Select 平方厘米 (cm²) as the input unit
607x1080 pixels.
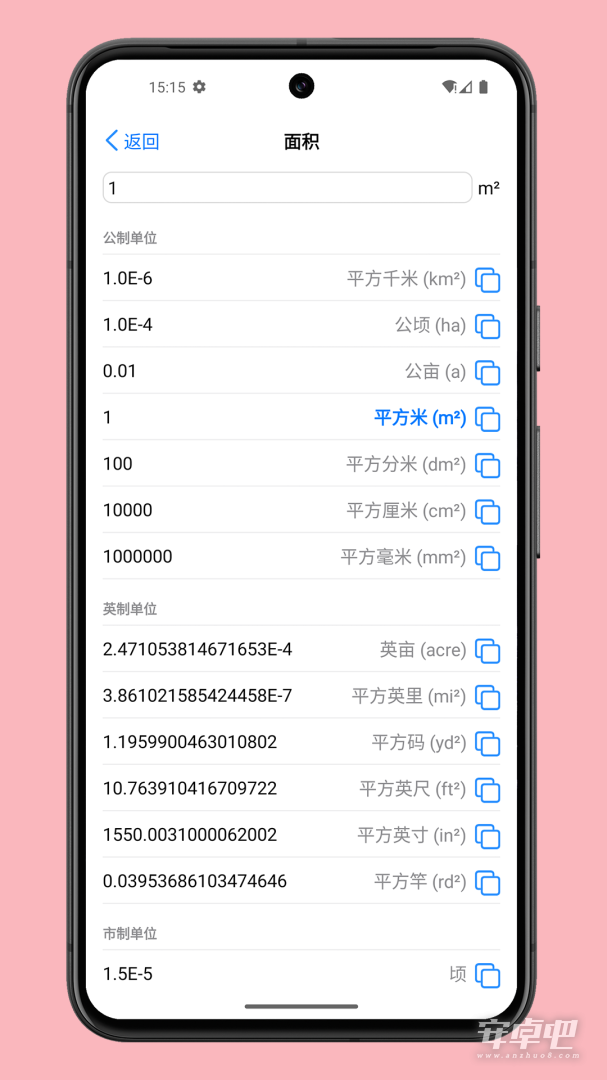(407, 511)
